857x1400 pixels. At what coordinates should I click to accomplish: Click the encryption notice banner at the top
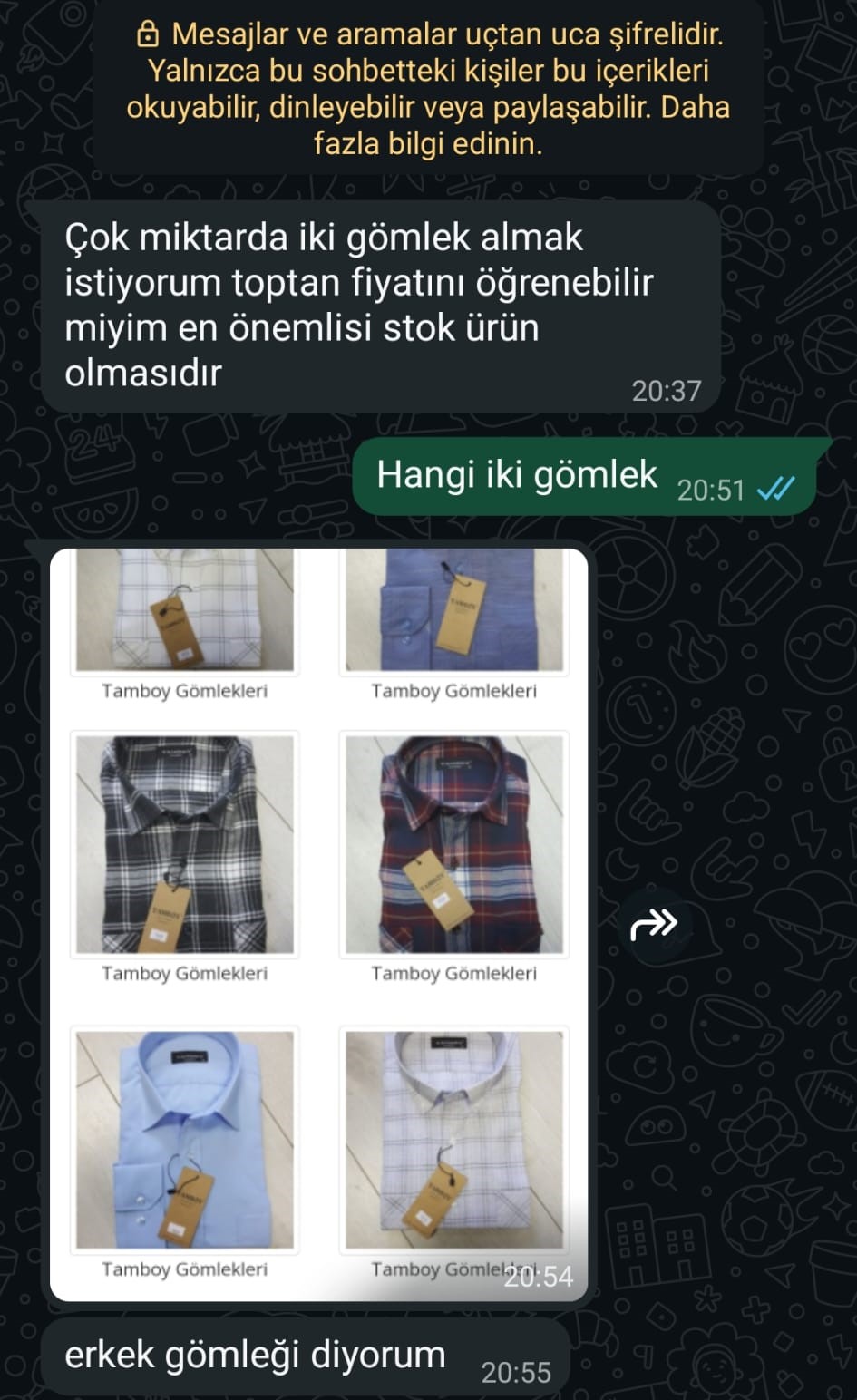tap(428, 88)
